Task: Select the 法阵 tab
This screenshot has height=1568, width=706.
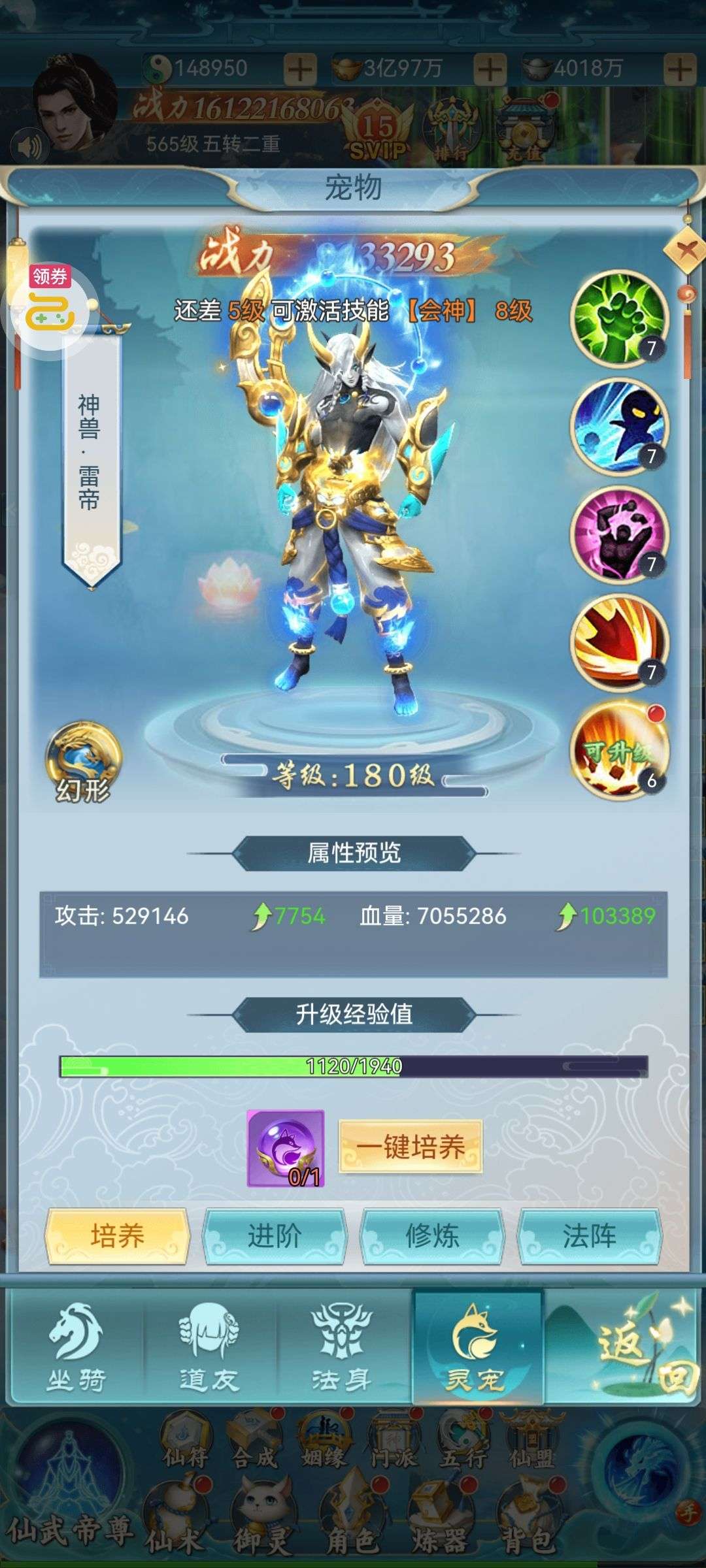Action: coord(590,1236)
